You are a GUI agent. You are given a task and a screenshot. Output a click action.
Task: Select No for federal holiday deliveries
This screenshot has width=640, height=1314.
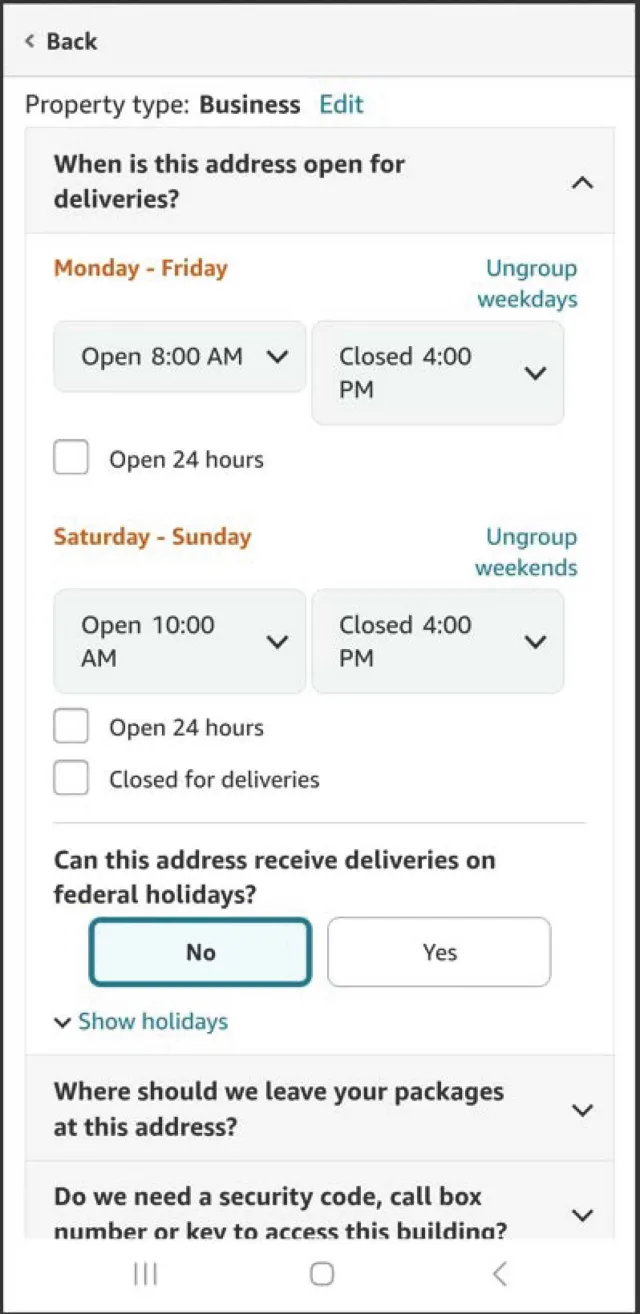coord(201,952)
